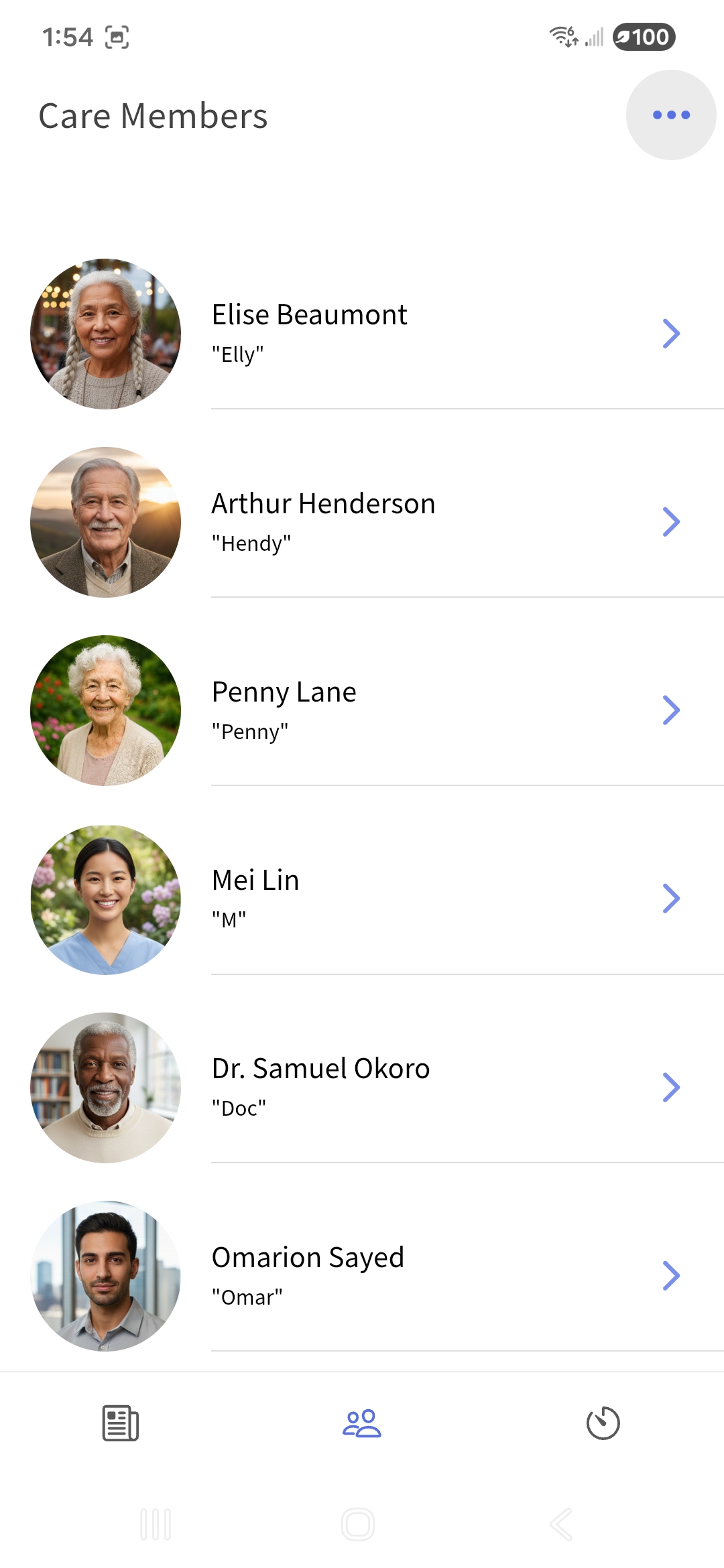
Task: Expand Dr. Samuel Okoro's record
Action: (x=672, y=1087)
